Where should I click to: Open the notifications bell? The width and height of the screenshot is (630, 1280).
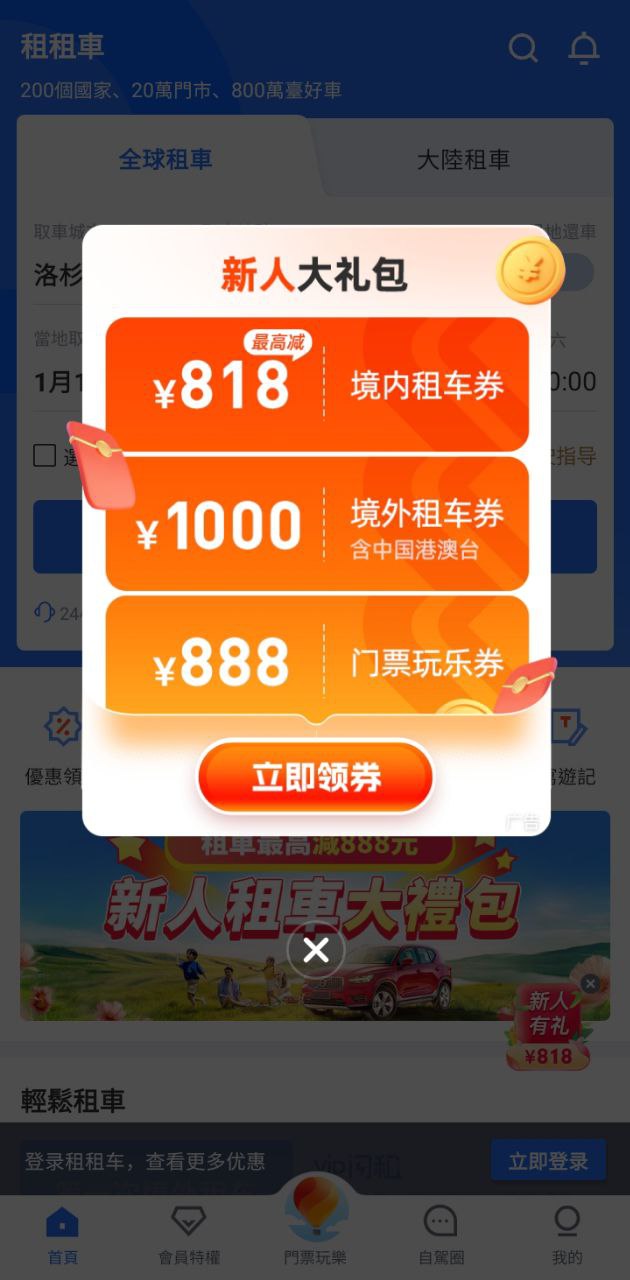(x=583, y=48)
